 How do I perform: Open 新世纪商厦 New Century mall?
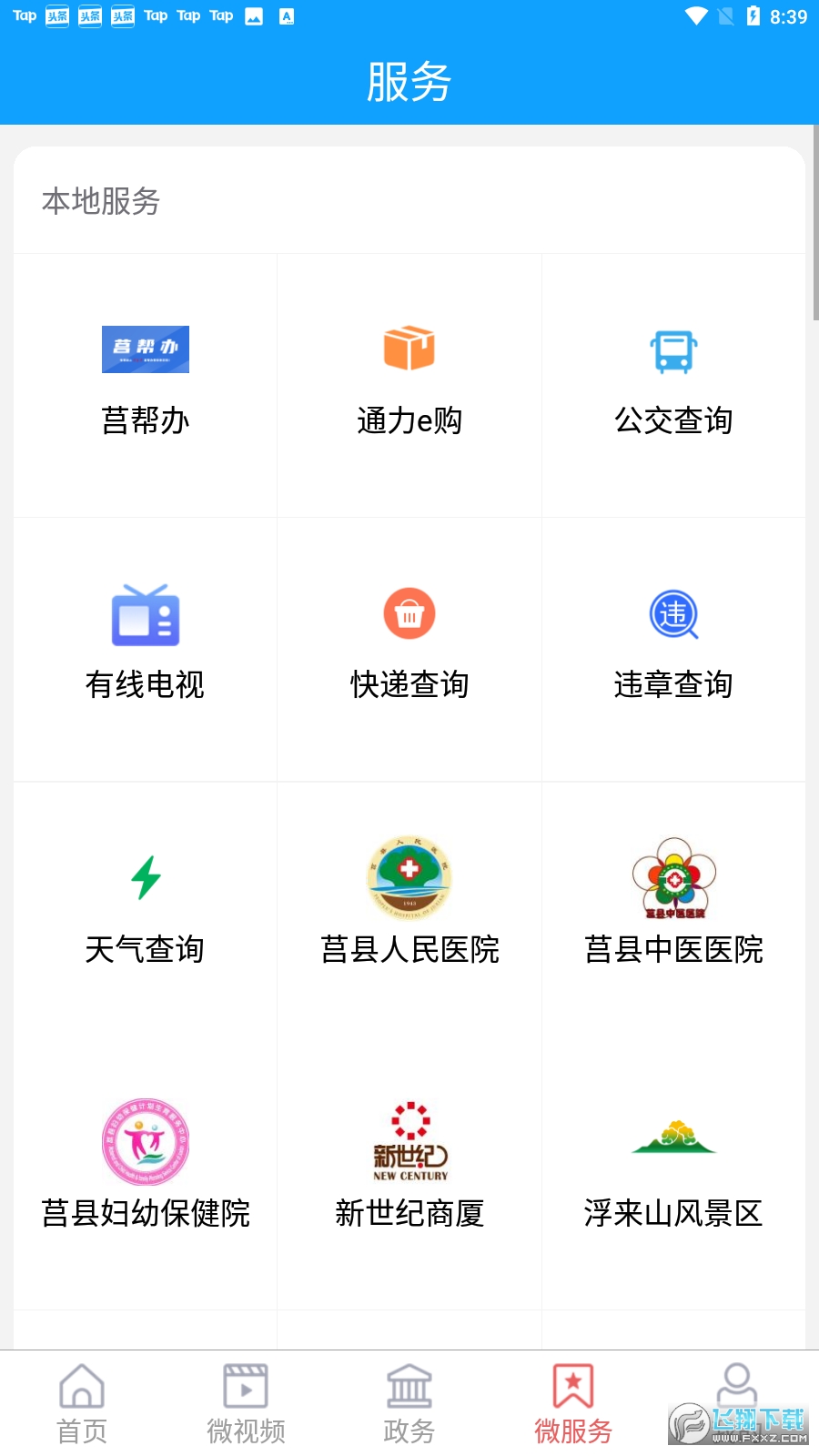pos(409,1174)
